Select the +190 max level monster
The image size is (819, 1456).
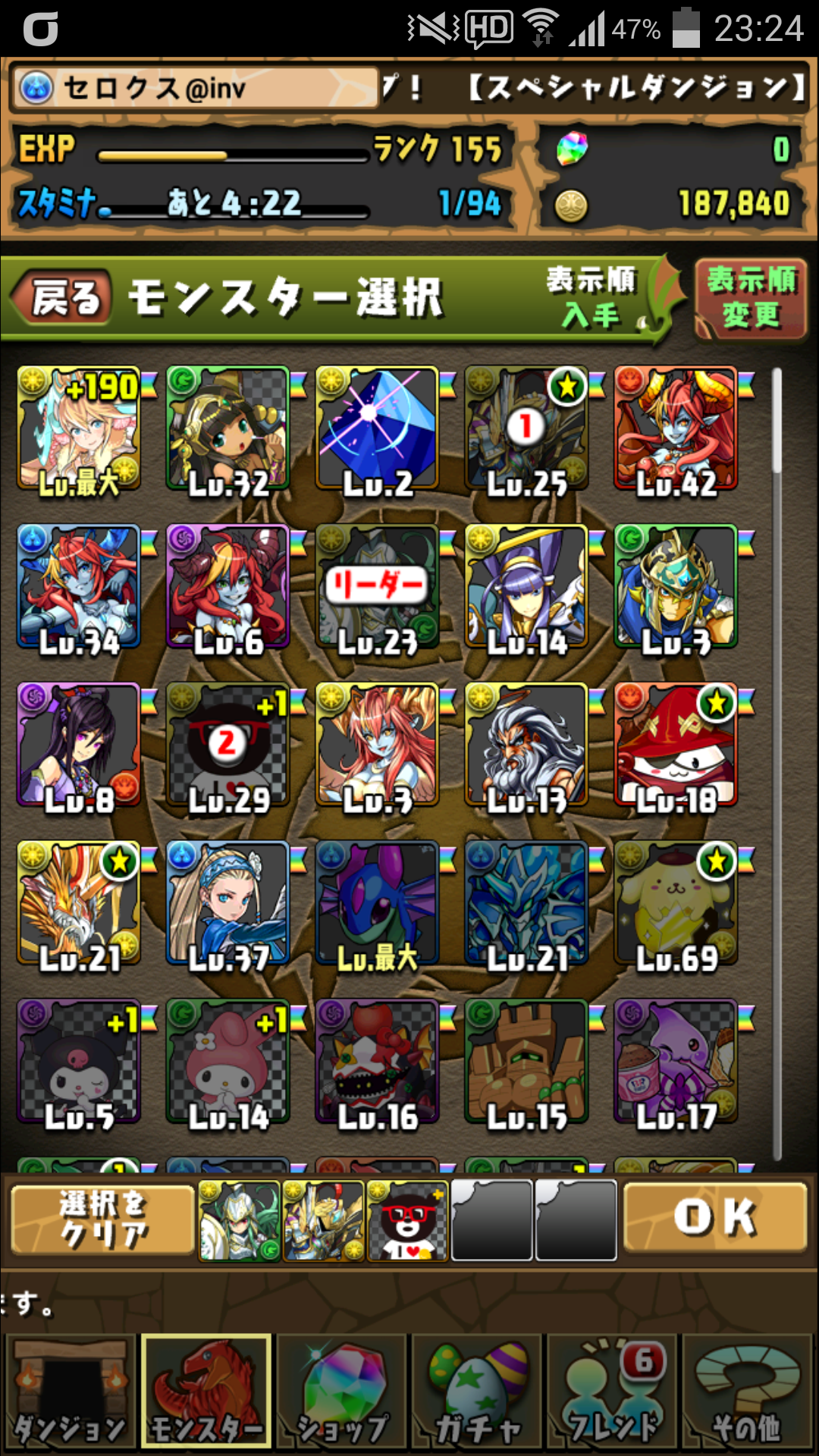(79, 429)
